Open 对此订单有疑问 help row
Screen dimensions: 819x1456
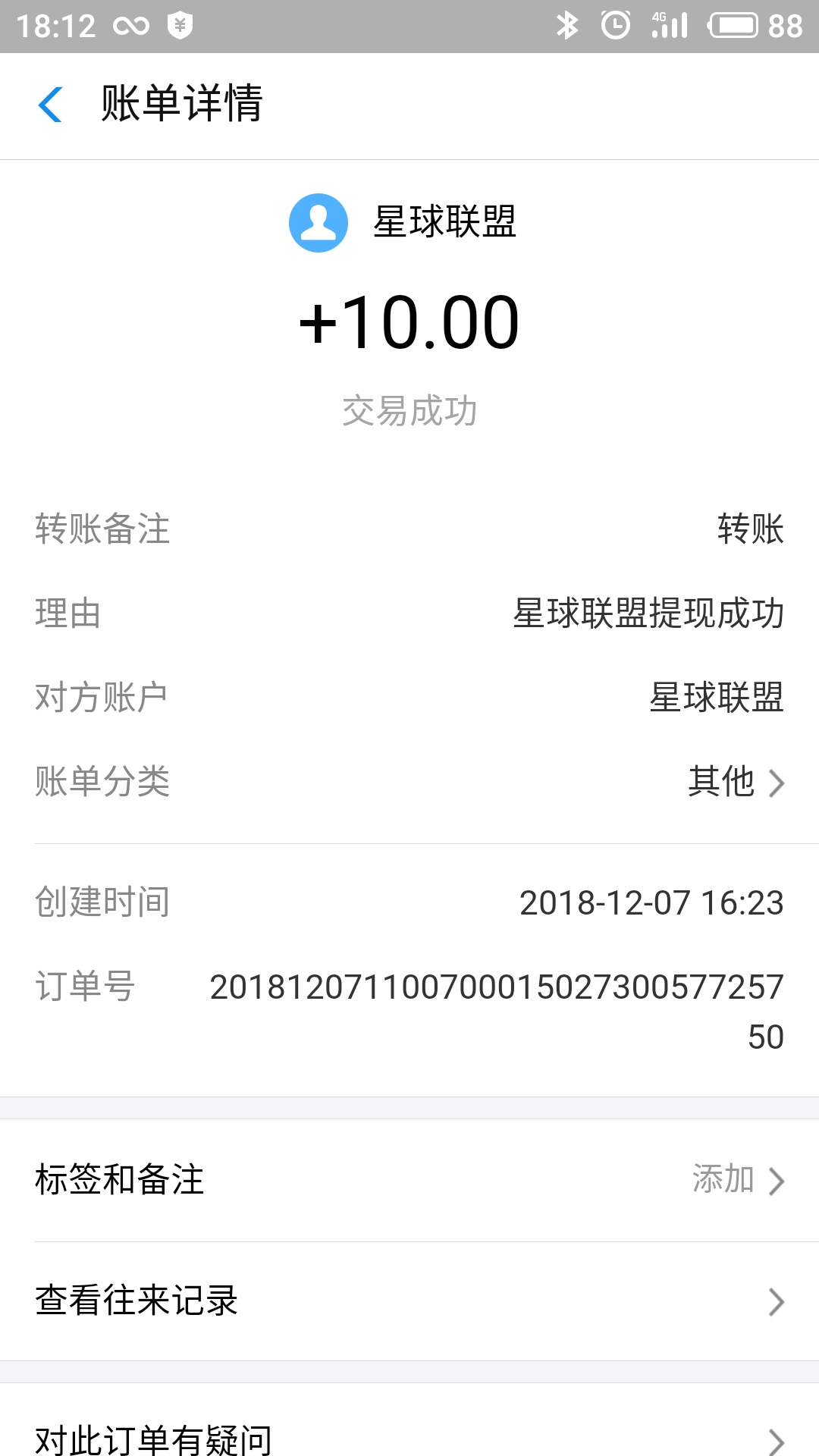click(x=409, y=1438)
